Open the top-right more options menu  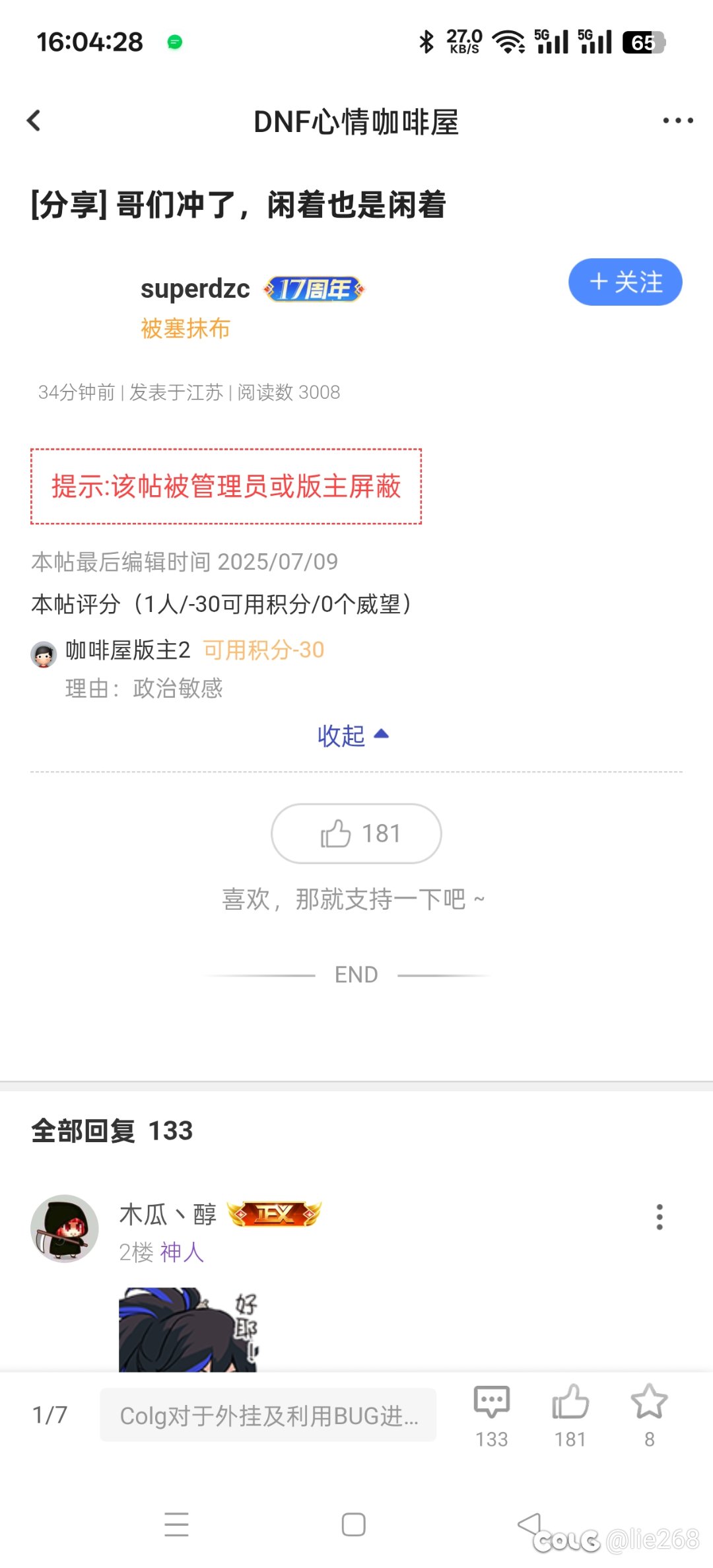pos(677,121)
